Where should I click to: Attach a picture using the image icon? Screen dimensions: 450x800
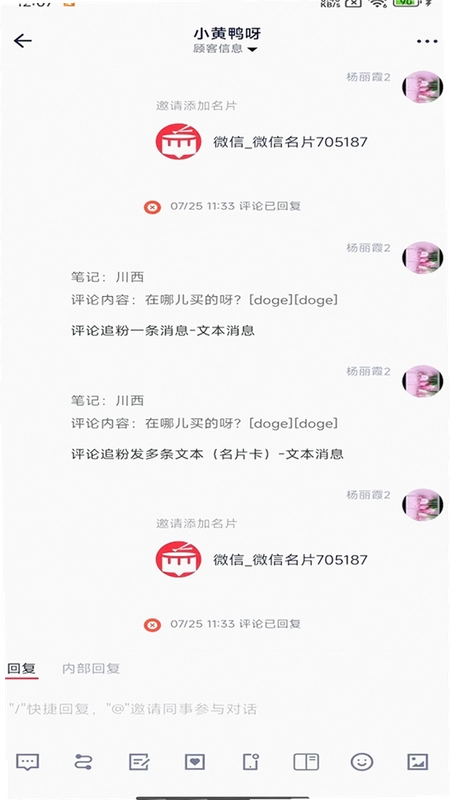(x=417, y=762)
